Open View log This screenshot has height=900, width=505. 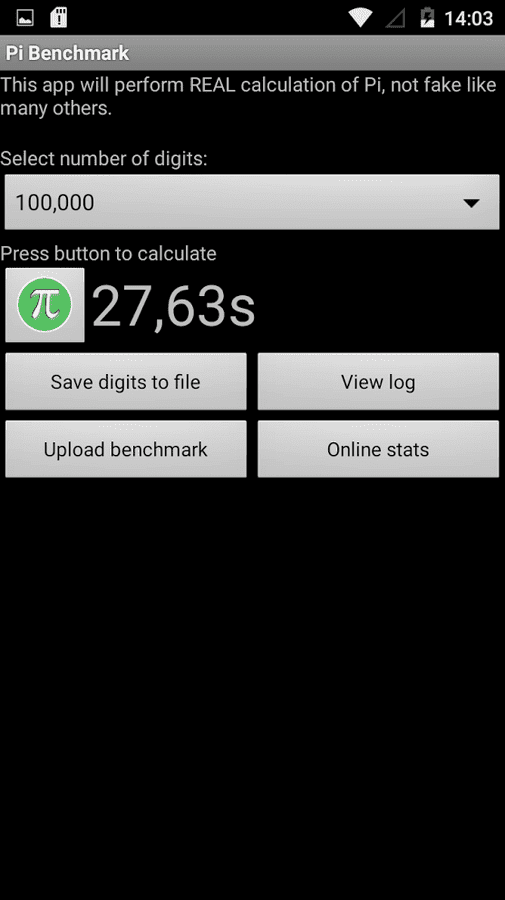tap(378, 382)
